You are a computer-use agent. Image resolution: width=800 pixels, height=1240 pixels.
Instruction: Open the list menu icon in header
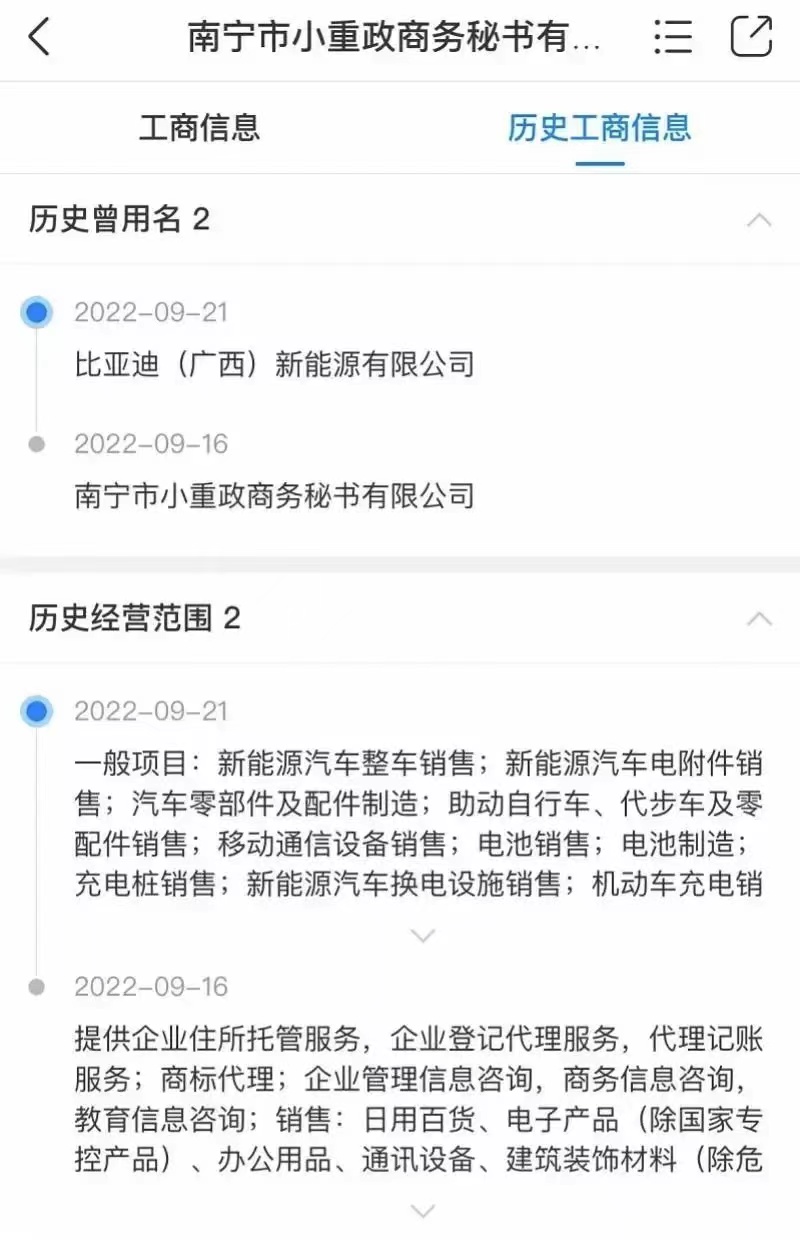(x=673, y=37)
